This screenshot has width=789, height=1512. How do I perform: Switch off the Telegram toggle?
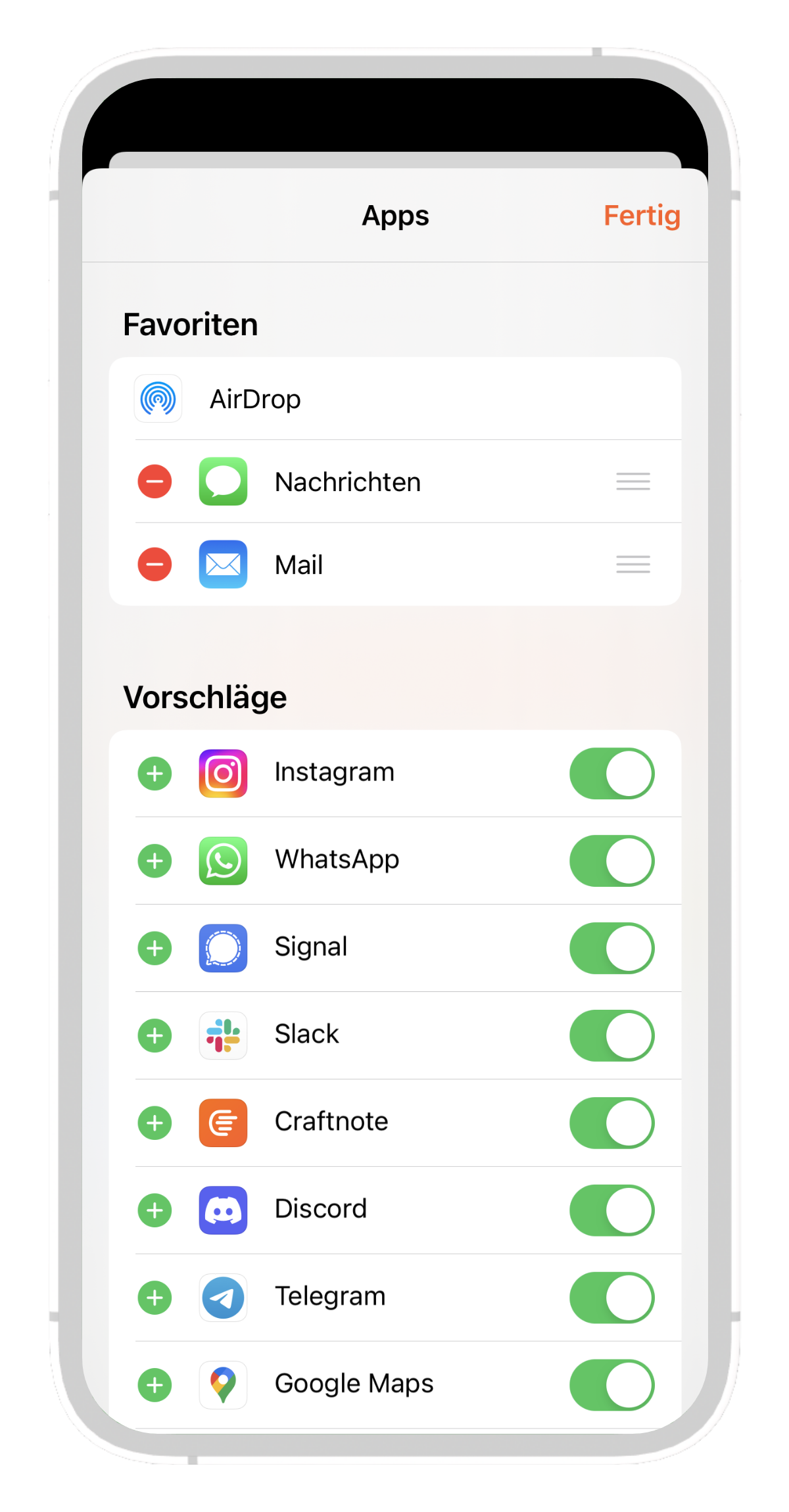pos(611,1298)
